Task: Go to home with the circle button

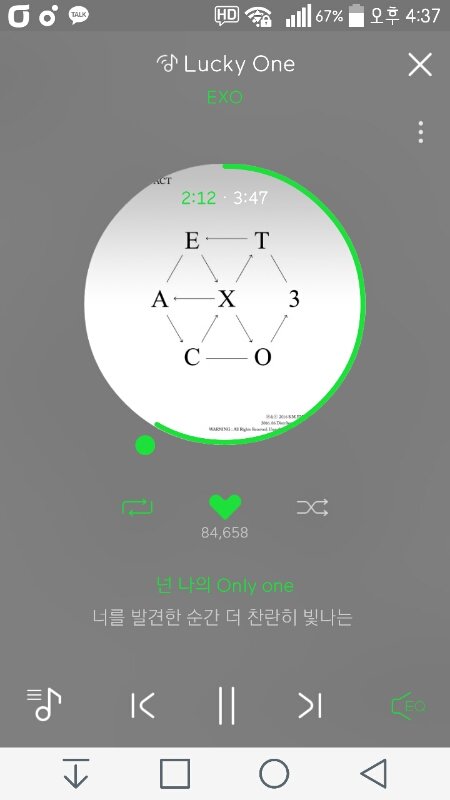Action: click(x=274, y=773)
